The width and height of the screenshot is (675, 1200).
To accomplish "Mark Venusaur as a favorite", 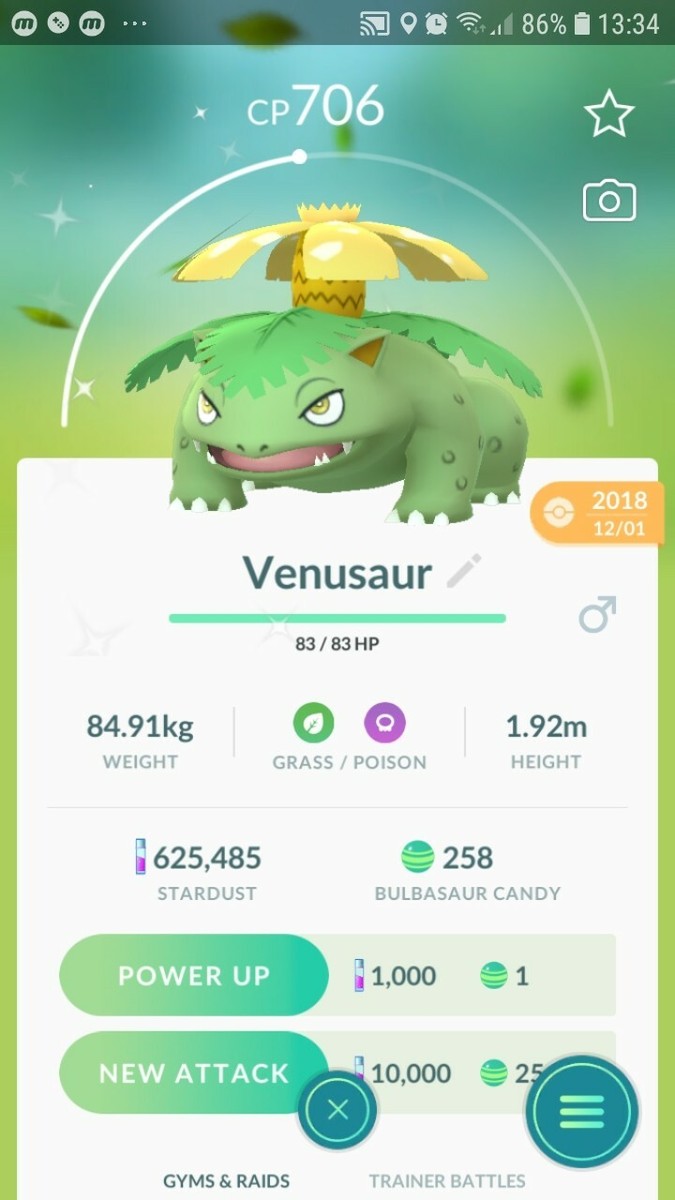I will click(x=608, y=115).
